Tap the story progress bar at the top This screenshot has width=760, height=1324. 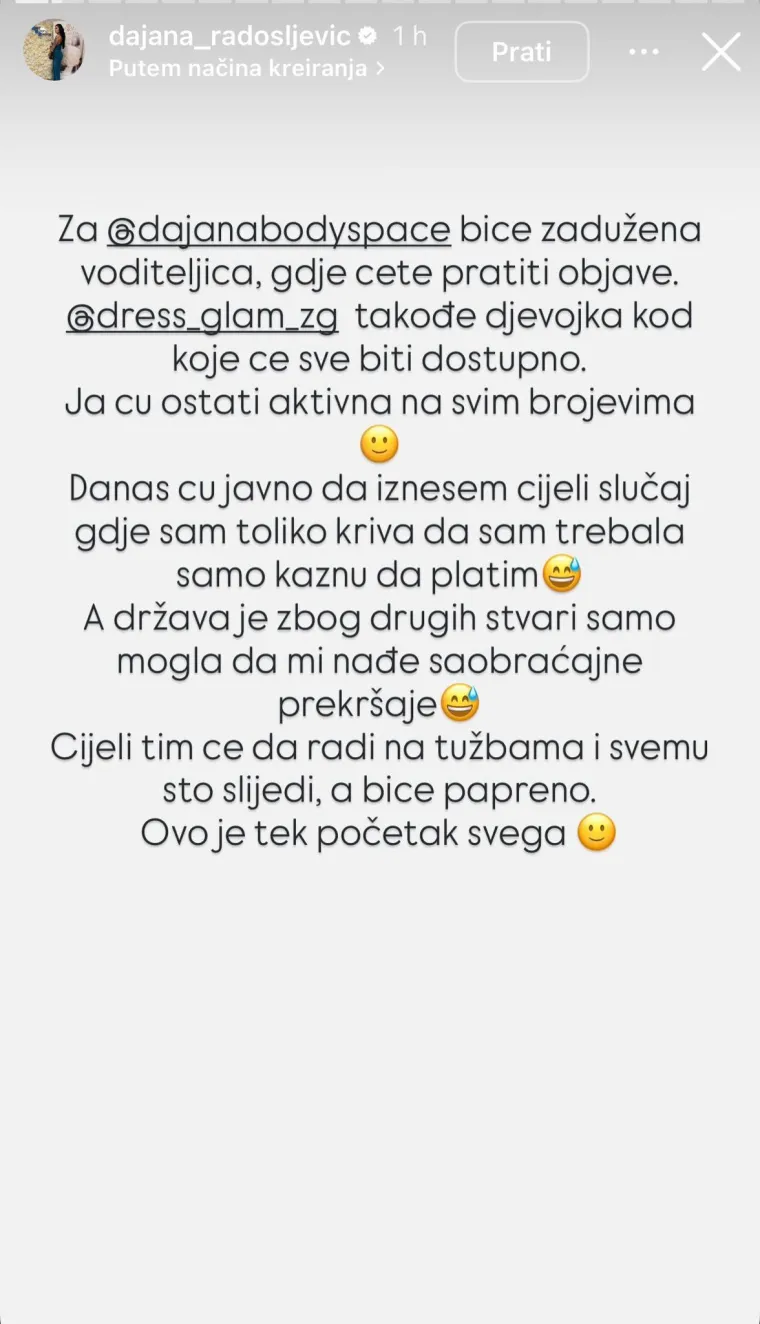380,6
